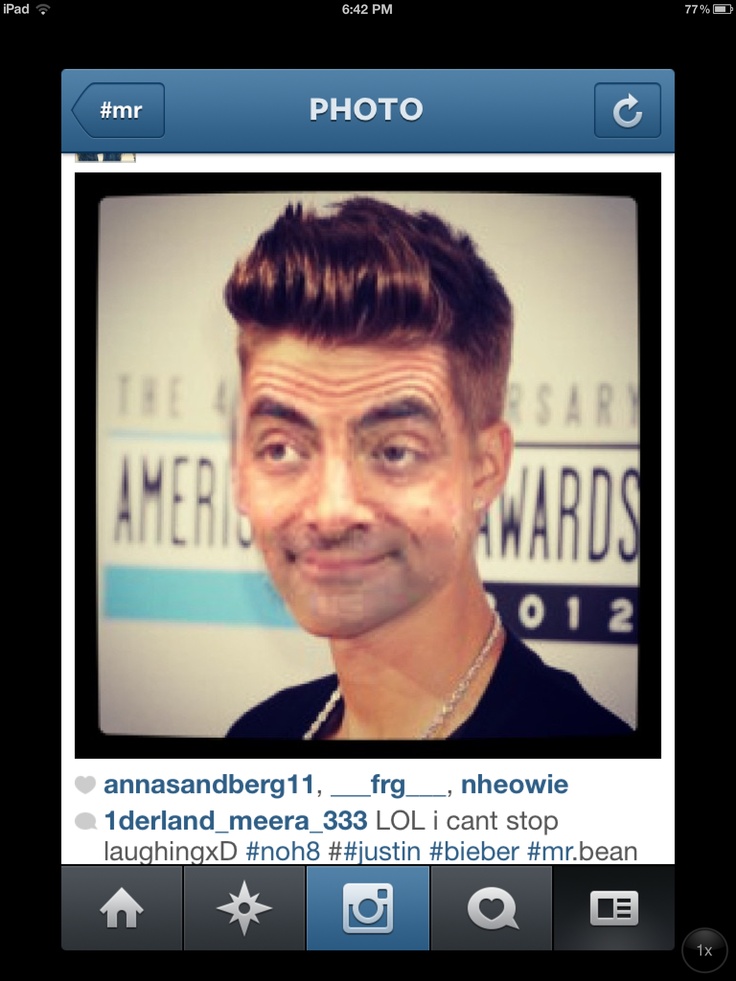Image resolution: width=736 pixels, height=981 pixels.
Task: Open the Profile card tab
Action: (613, 908)
